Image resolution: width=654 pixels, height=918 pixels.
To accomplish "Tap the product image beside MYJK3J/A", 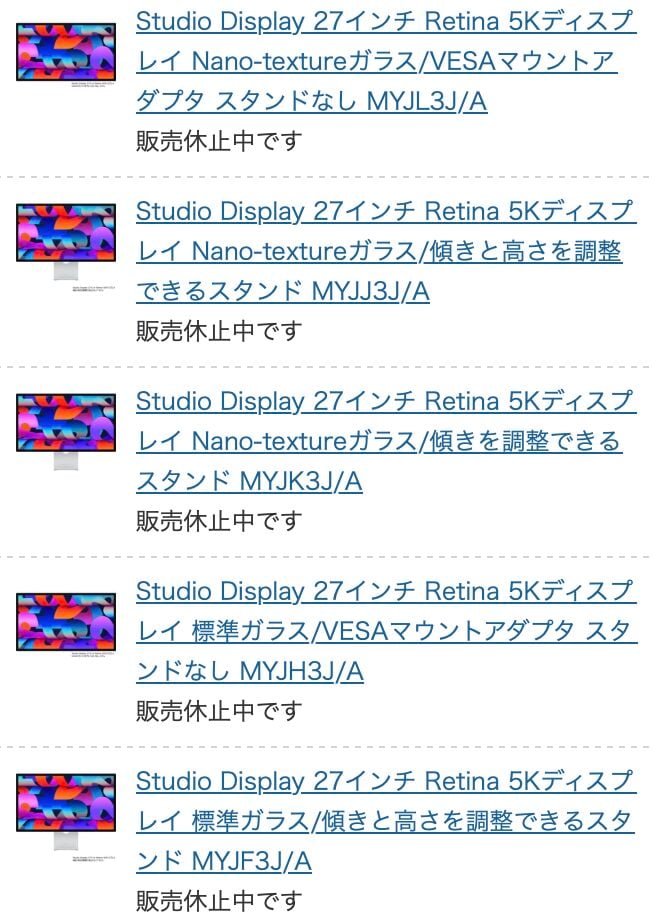I will coord(66,430).
